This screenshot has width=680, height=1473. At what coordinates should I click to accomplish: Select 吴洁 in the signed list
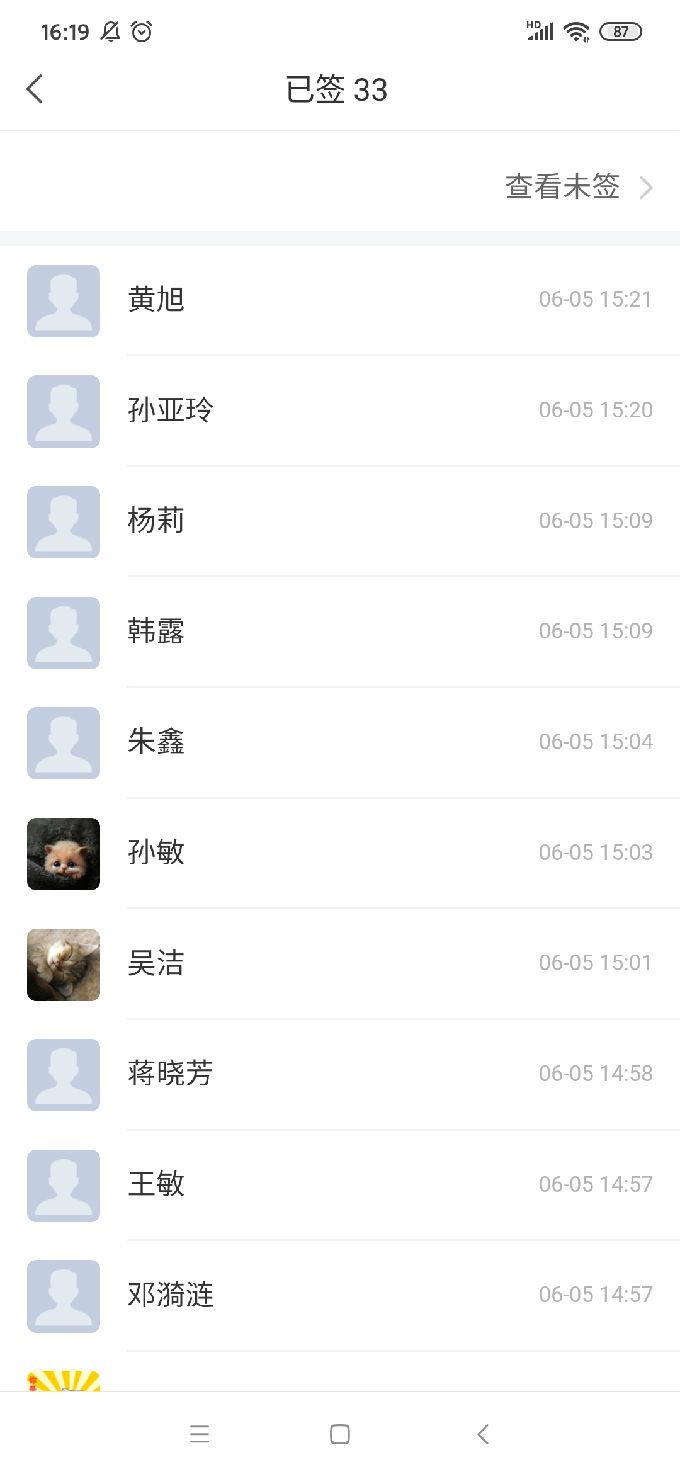340,963
